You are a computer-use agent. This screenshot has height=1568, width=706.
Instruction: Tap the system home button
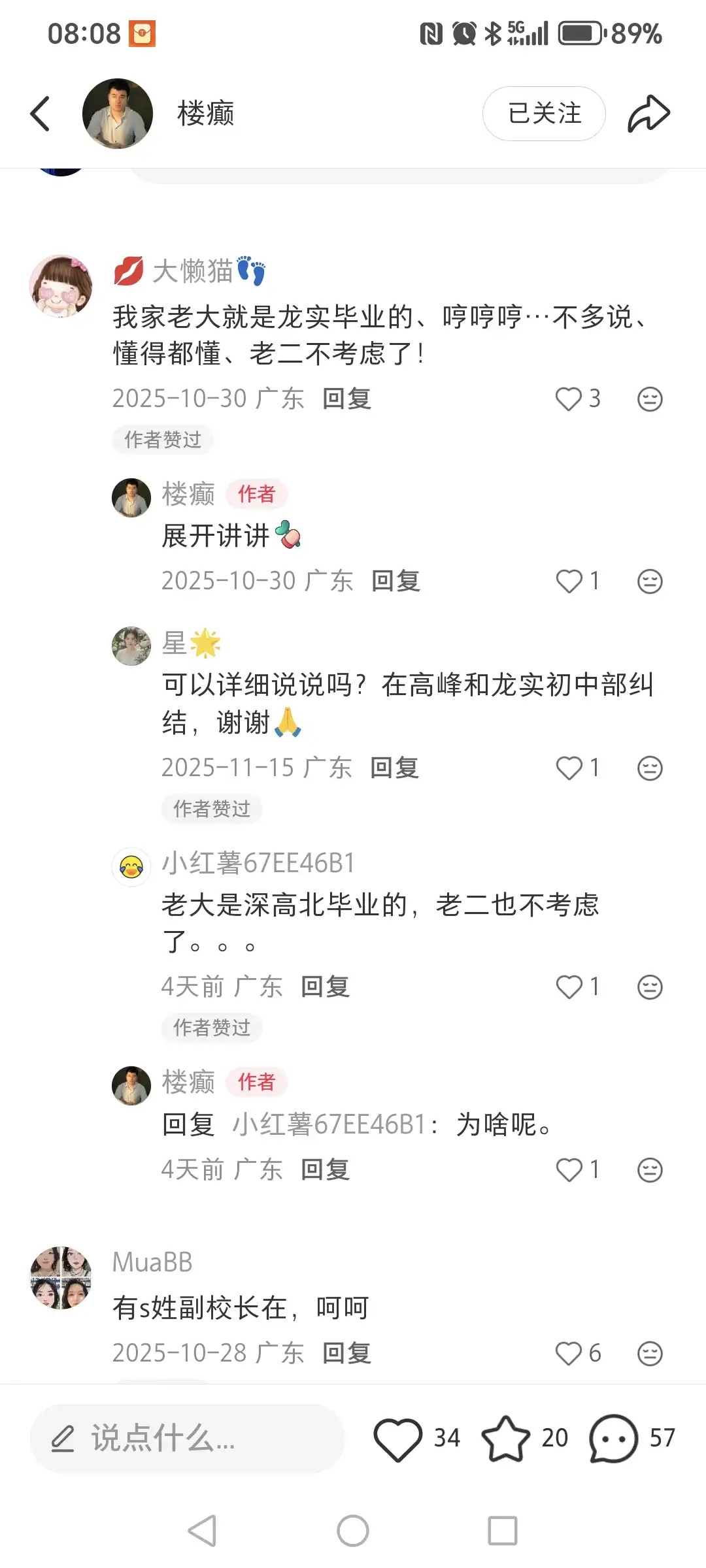[x=353, y=1530]
